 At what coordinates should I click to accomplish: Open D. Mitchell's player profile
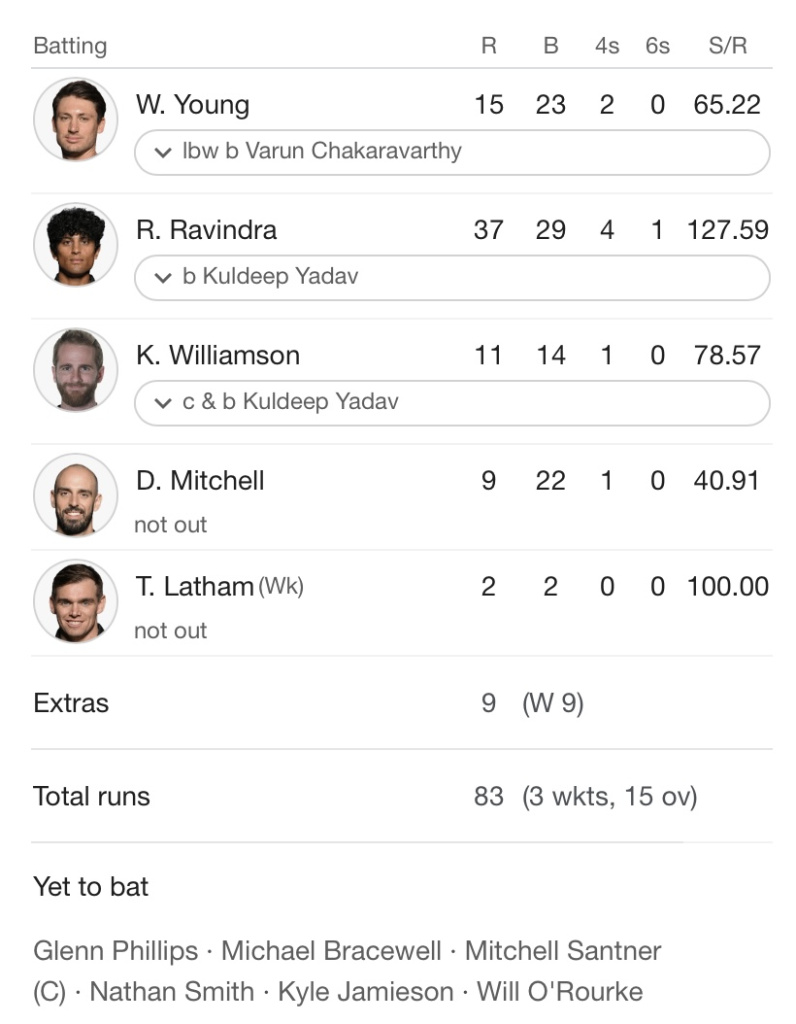pyautogui.click(x=200, y=480)
